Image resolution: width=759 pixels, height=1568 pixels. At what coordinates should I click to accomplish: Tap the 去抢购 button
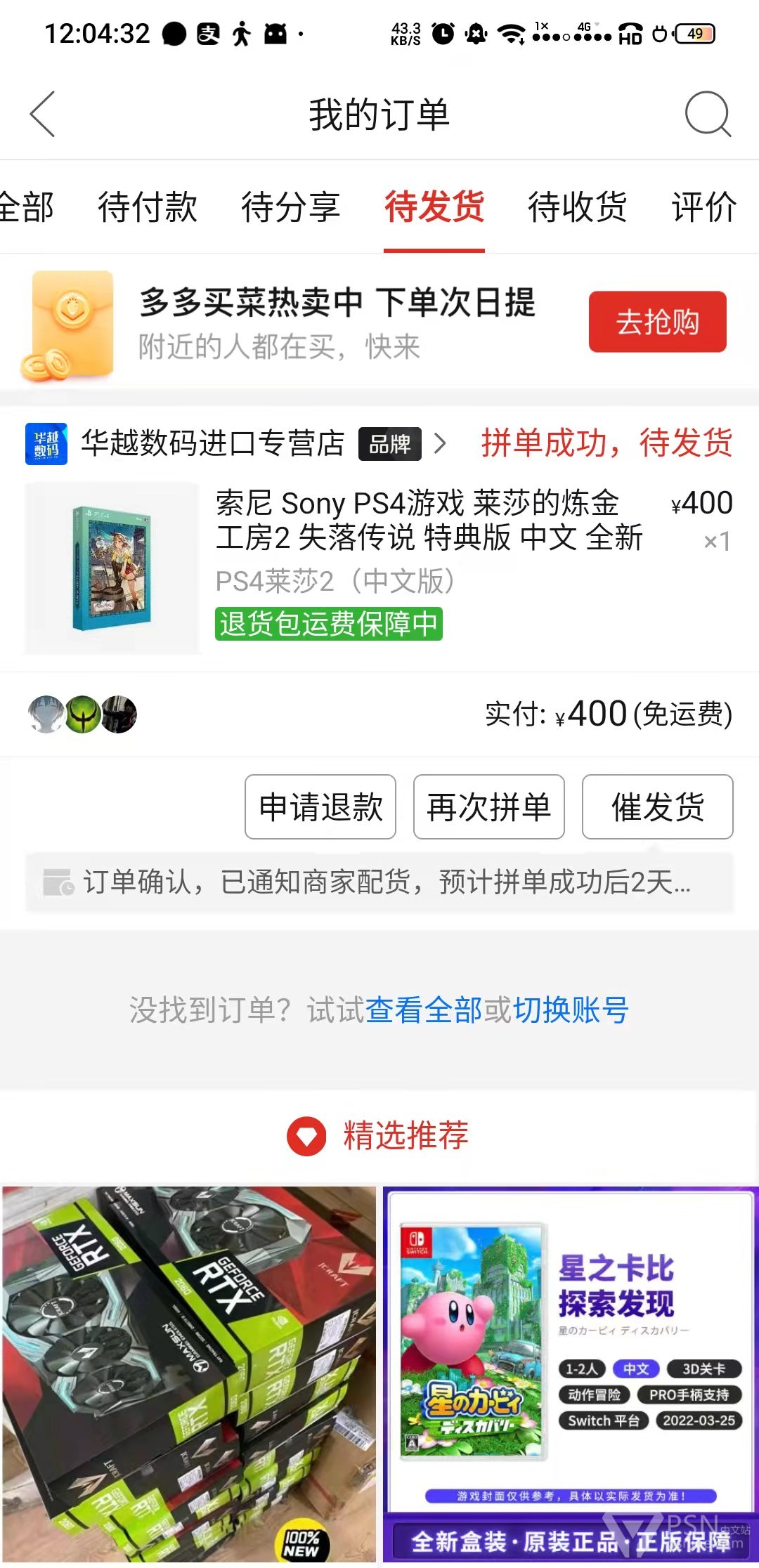point(657,322)
